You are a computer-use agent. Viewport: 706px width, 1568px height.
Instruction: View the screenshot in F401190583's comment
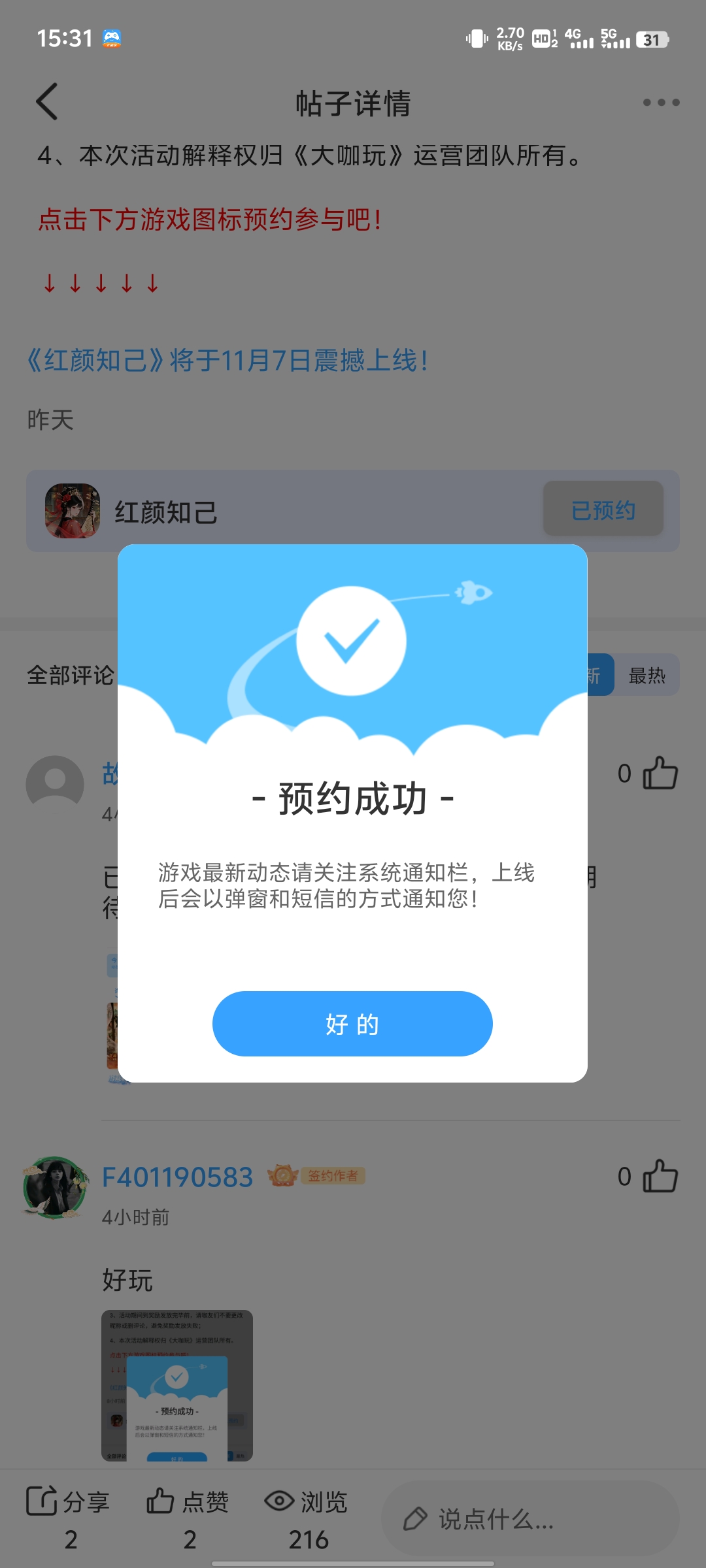[176, 1385]
